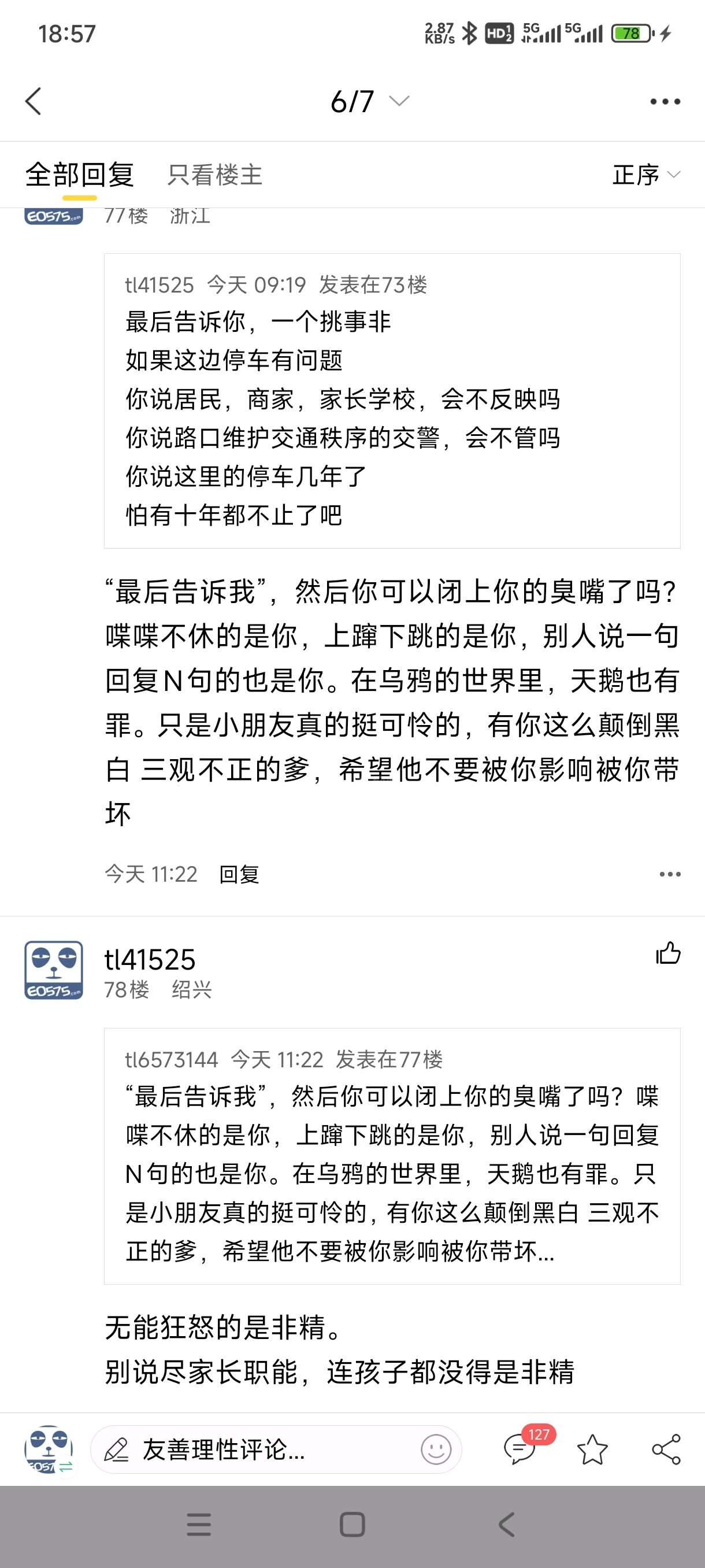This screenshot has height=1568, width=705.
Task: Favorite this thread with the star icon
Action: pos(592,1449)
